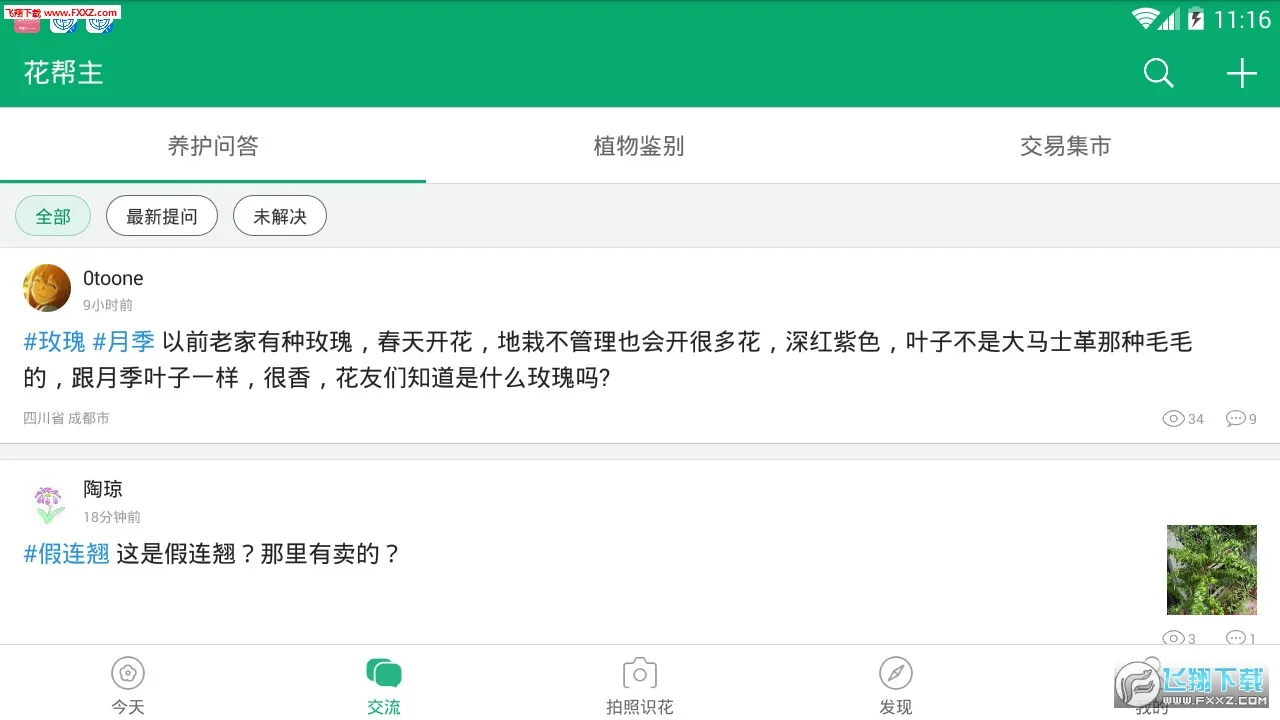Tap the plus icon to add a post
This screenshot has width=1280, height=720.
pyautogui.click(x=1241, y=73)
